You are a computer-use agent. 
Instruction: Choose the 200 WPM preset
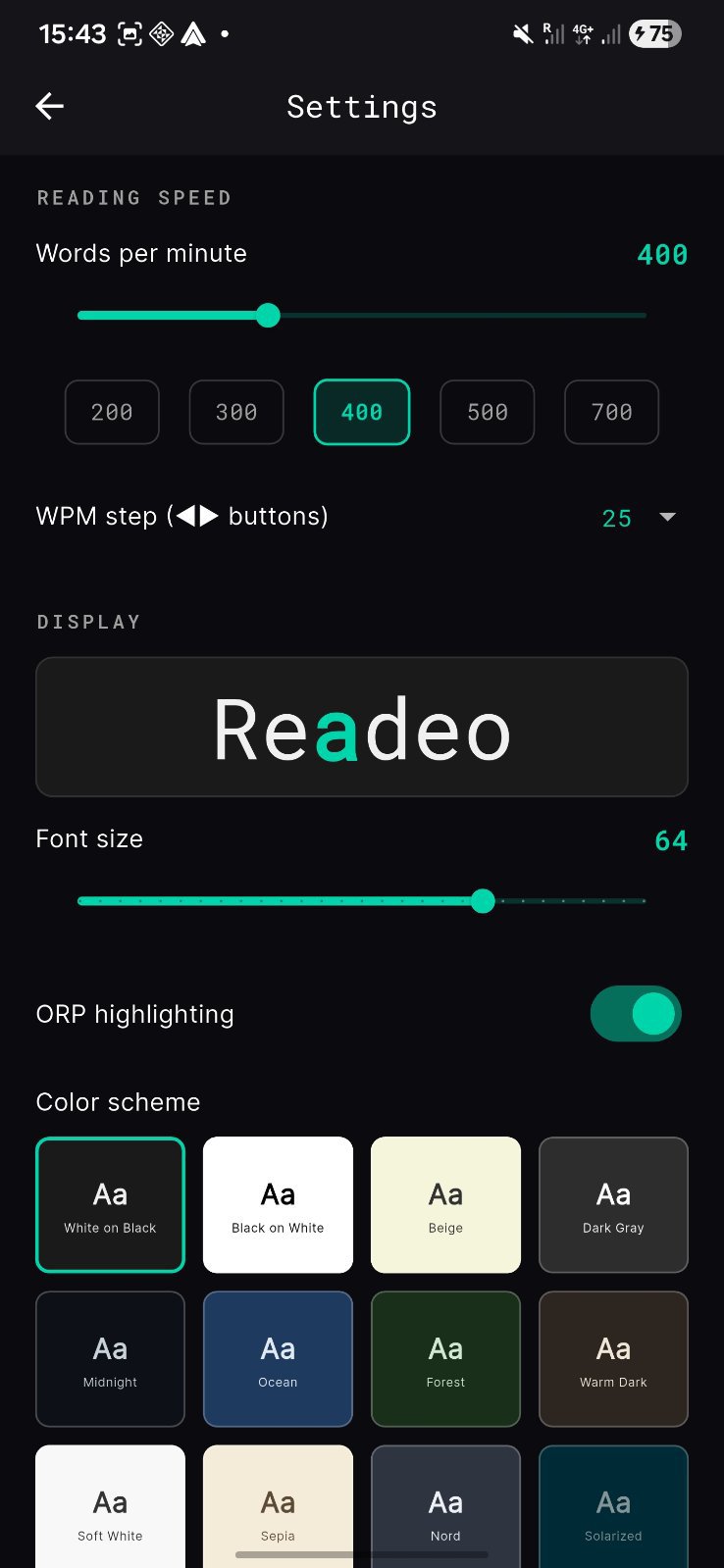112,412
